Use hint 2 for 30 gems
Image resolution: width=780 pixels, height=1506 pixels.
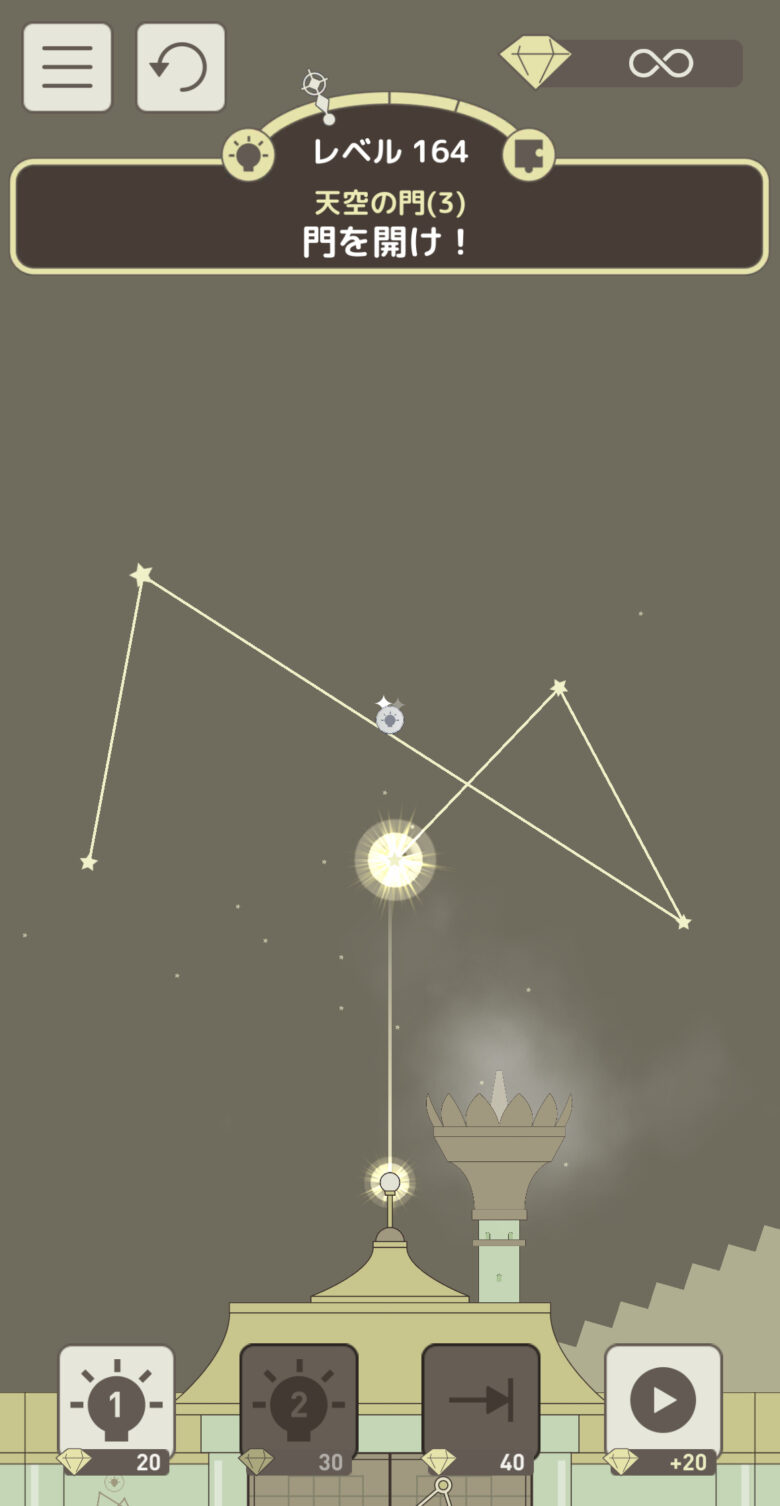pyautogui.click(x=298, y=1405)
